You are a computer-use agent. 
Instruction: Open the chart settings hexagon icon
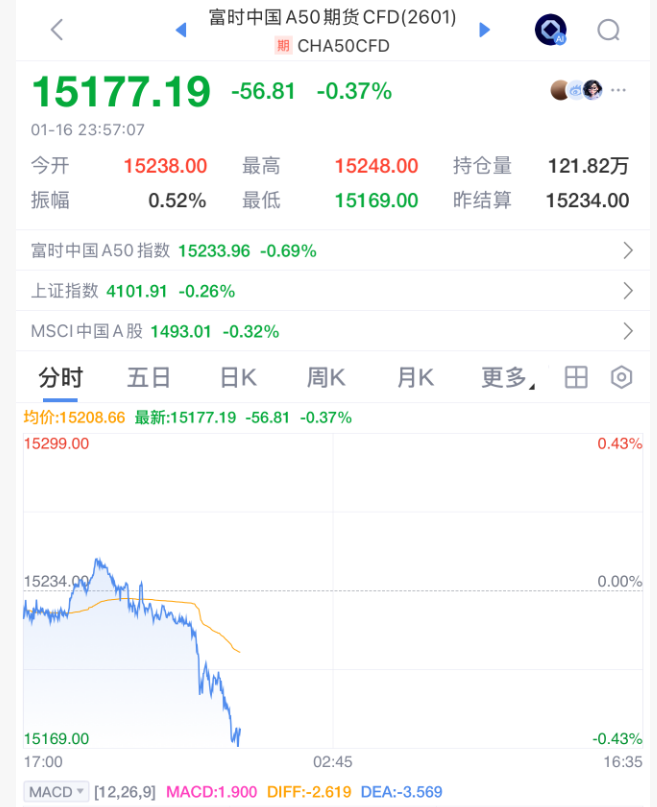point(622,378)
